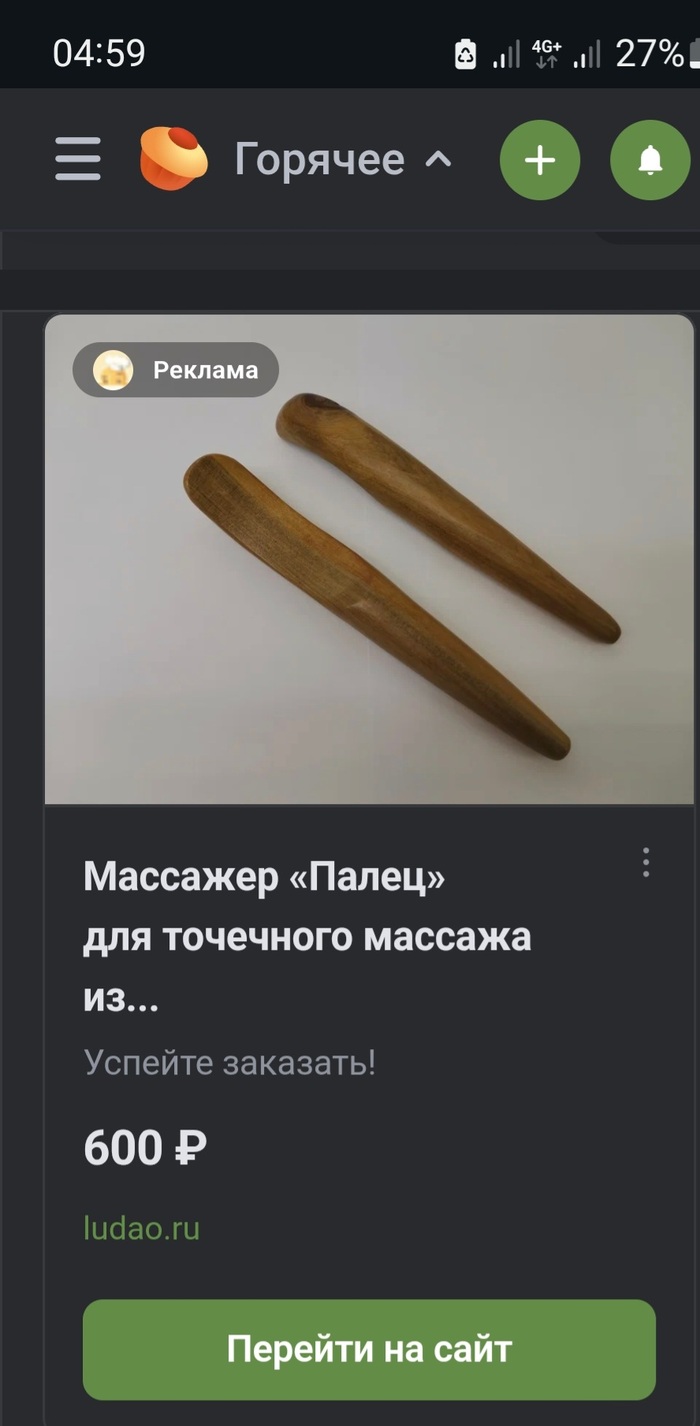Create a new post with plus button

(540, 160)
